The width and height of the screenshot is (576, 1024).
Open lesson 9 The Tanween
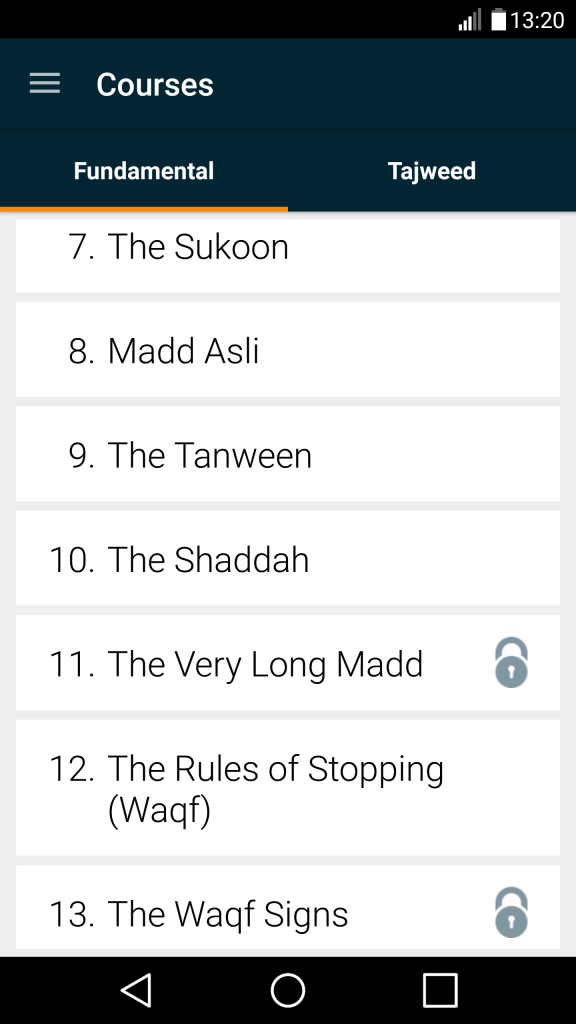coord(288,454)
